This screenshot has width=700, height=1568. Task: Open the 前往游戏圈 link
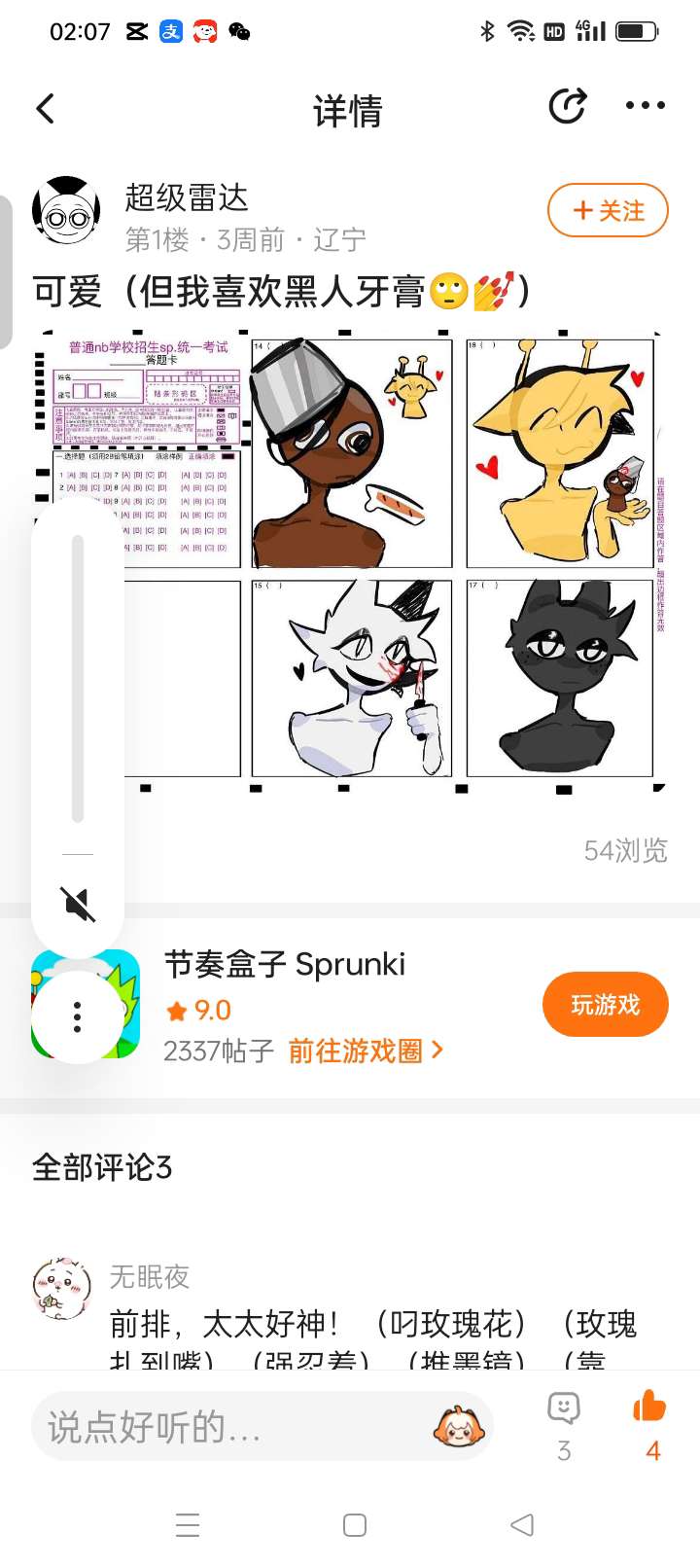coord(366,1051)
